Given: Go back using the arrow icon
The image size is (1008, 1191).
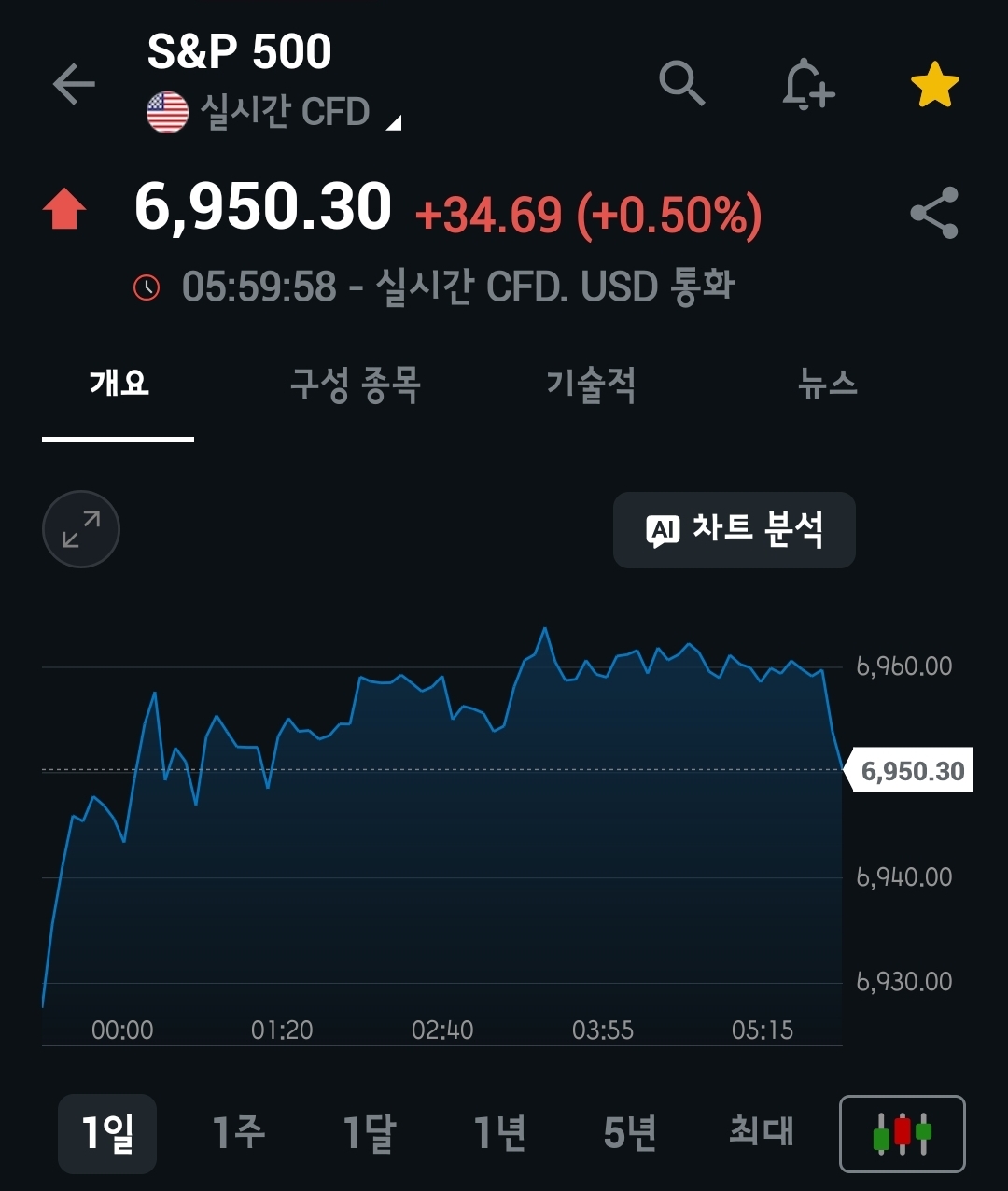Looking at the screenshot, I should (74, 84).
